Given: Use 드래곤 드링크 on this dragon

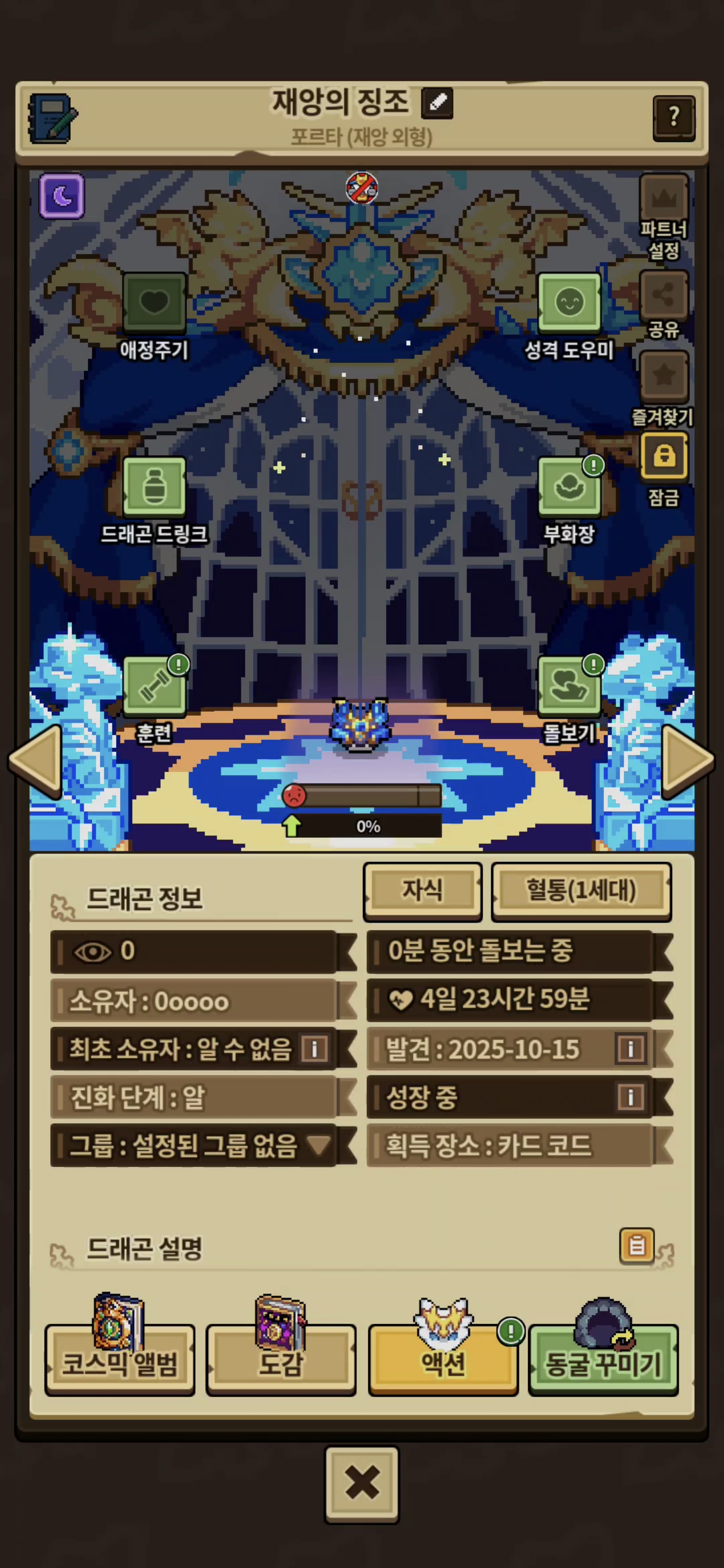Looking at the screenshot, I should click(x=155, y=487).
